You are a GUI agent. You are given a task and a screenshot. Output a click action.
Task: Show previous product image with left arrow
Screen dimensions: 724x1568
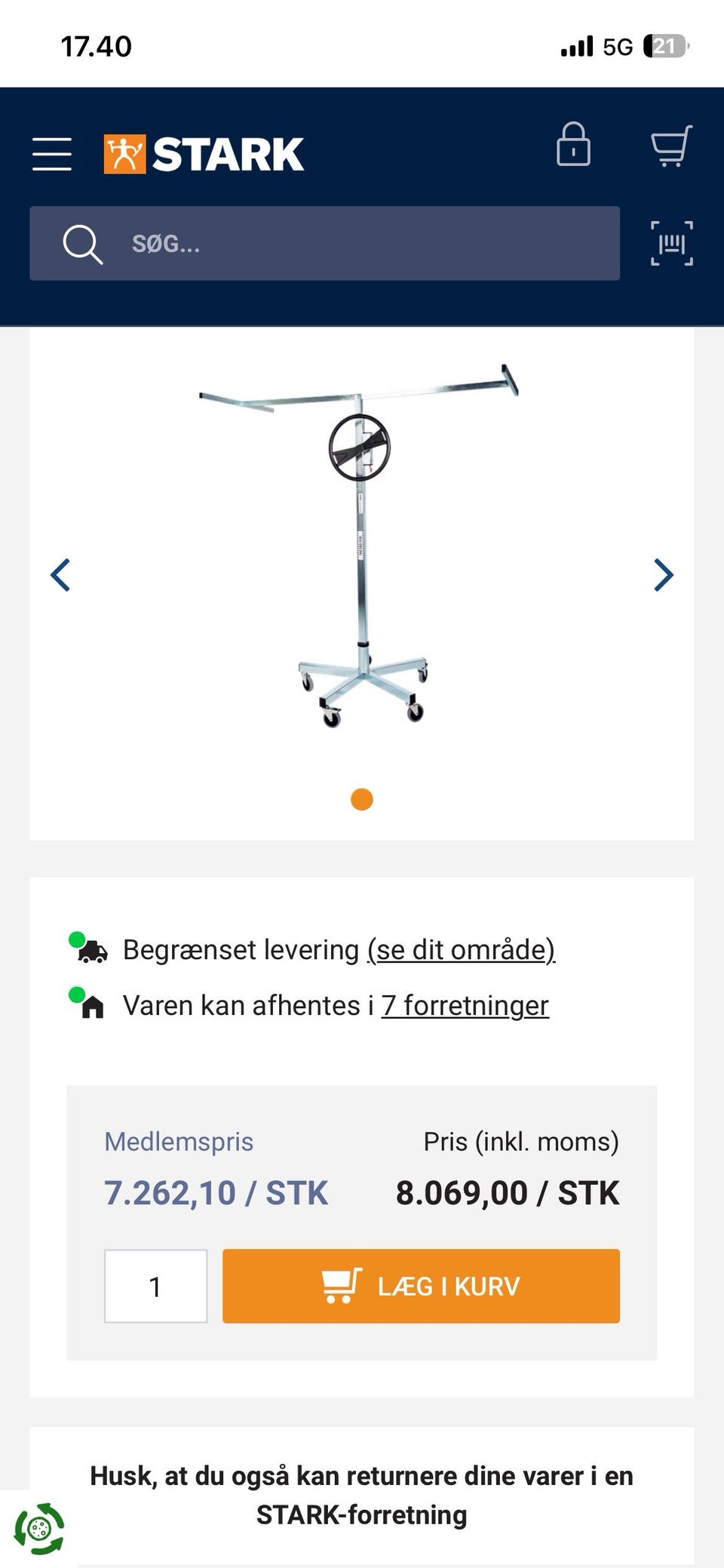click(x=62, y=576)
